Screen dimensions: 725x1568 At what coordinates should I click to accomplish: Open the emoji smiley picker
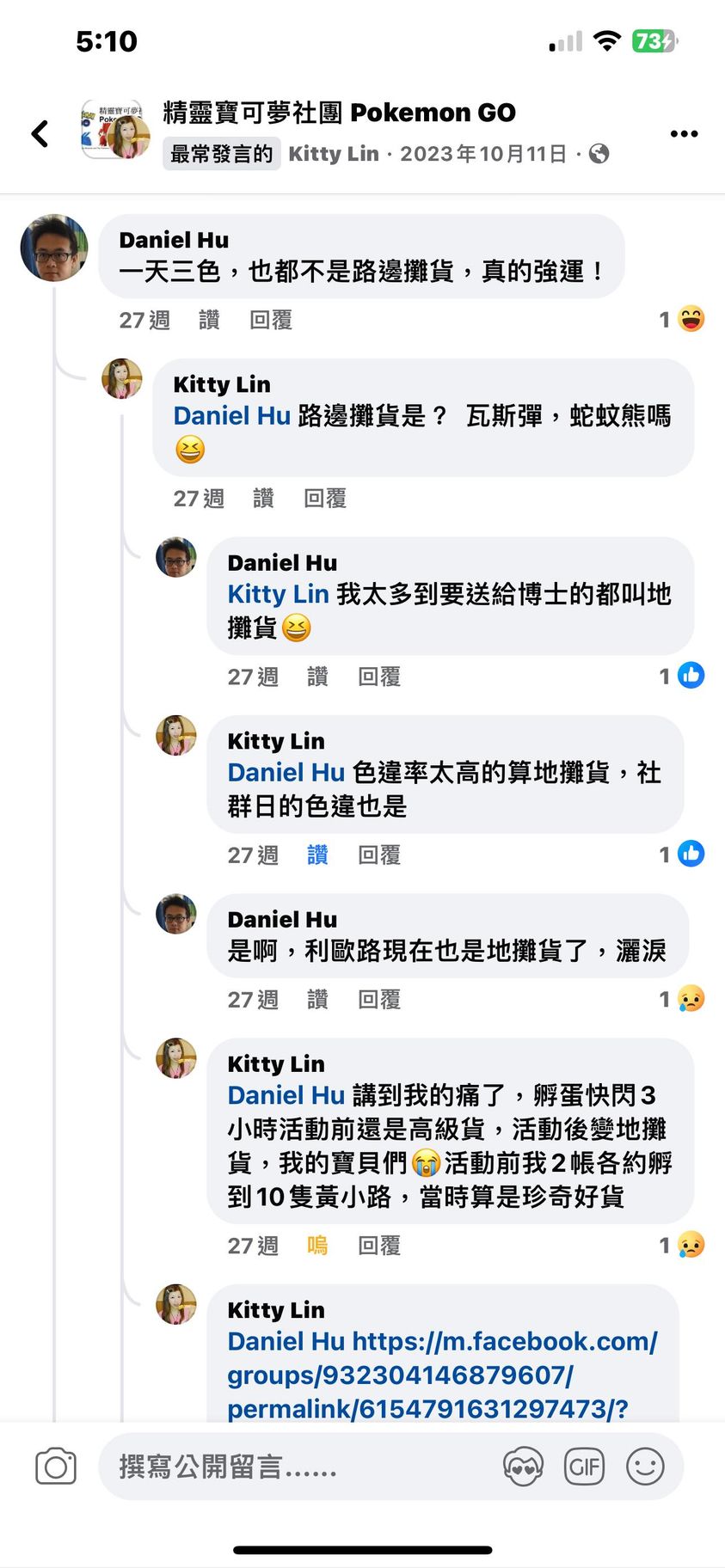coord(645,1467)
